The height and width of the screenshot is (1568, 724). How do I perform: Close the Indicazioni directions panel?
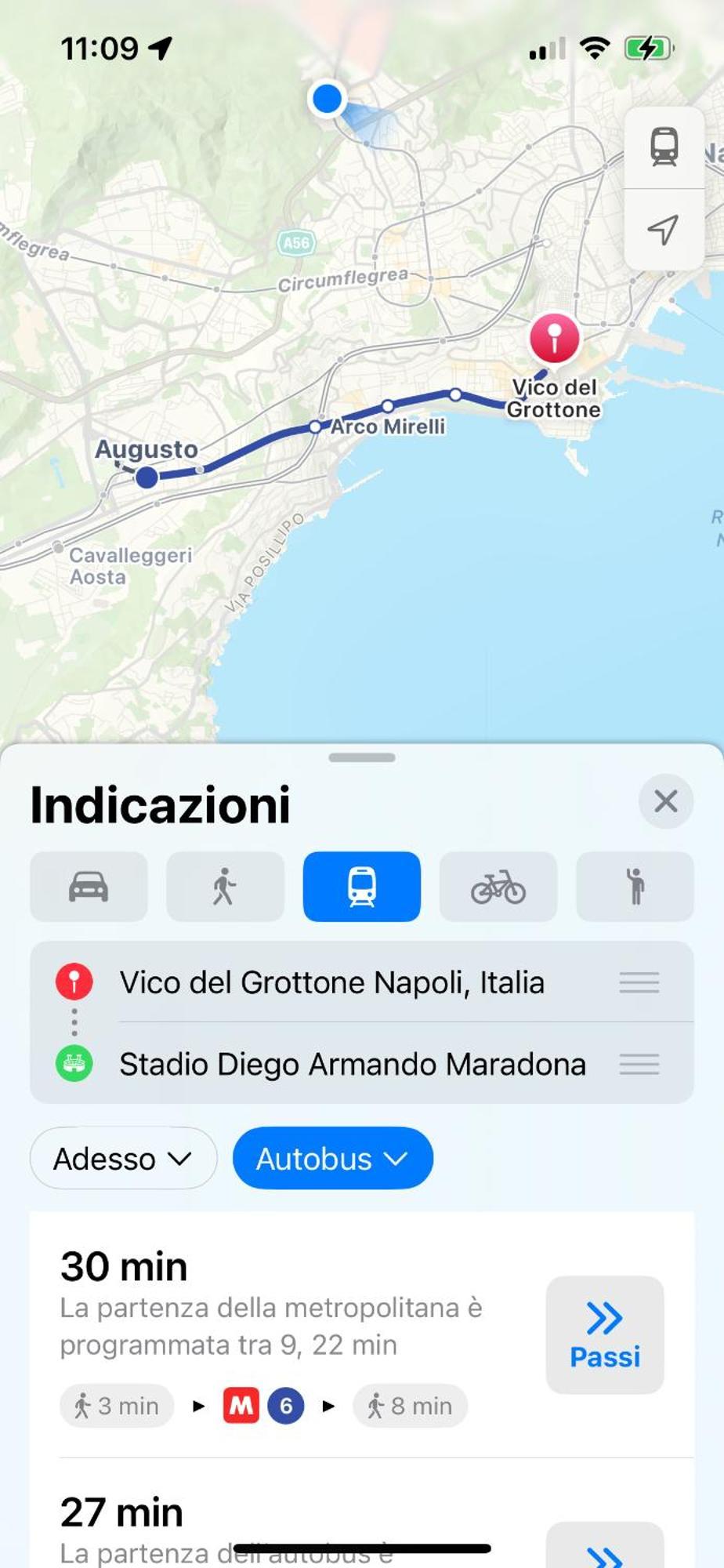point(665,801)
